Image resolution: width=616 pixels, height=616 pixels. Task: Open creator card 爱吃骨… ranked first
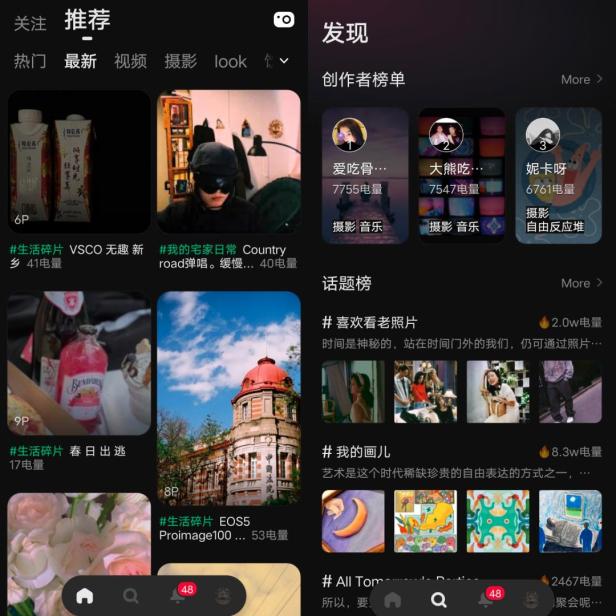click(365, 175)
